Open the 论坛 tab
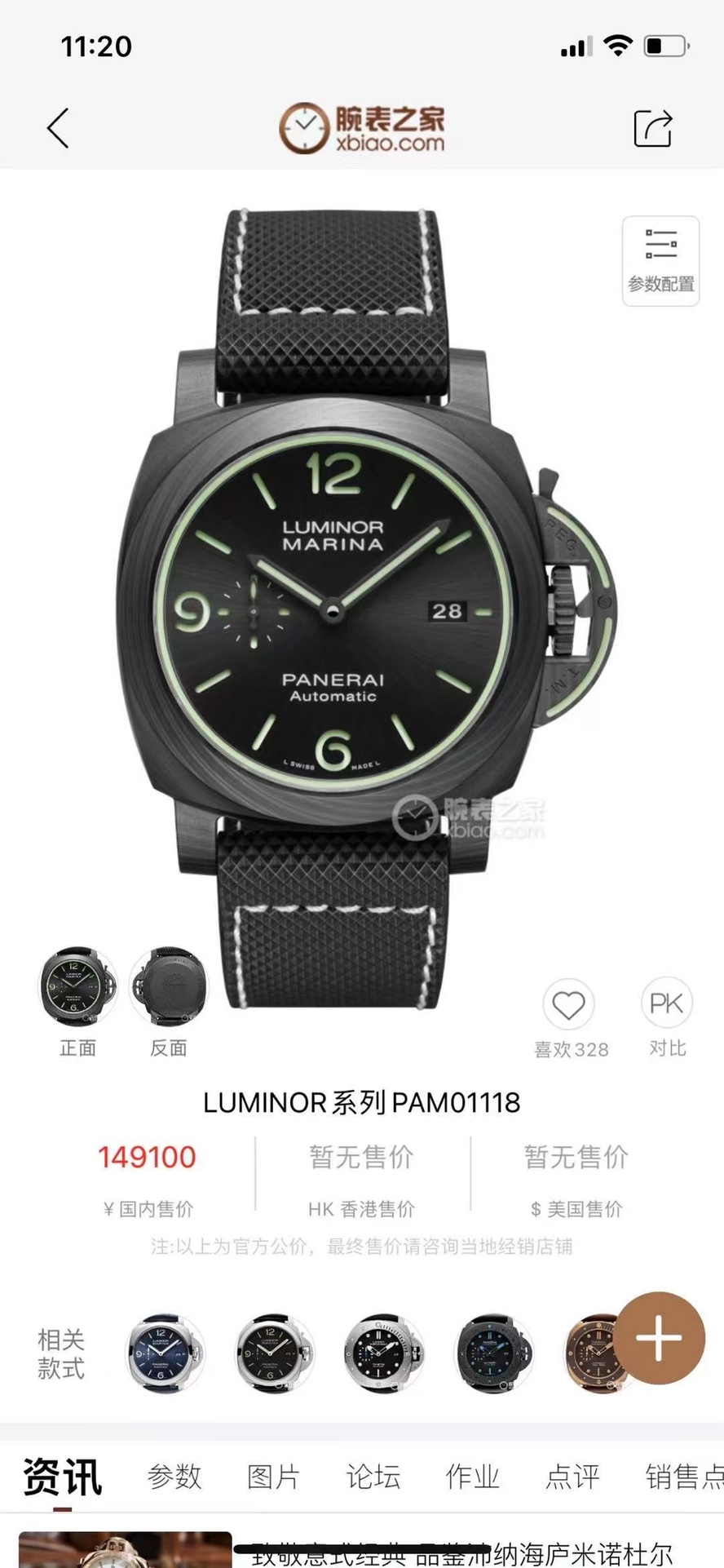Viewport: 724px width, 1568px height. coord(373,1477)
